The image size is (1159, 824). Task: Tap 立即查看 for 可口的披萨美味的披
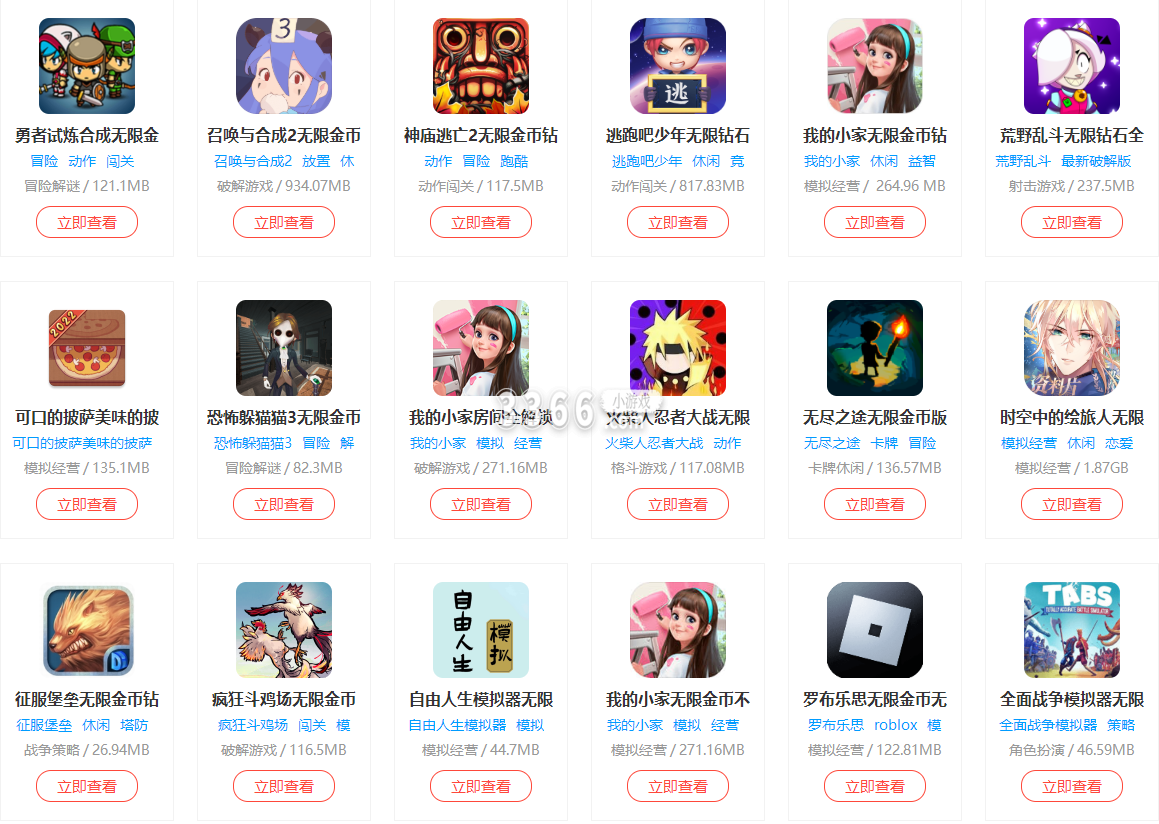[x=87, y=504]
